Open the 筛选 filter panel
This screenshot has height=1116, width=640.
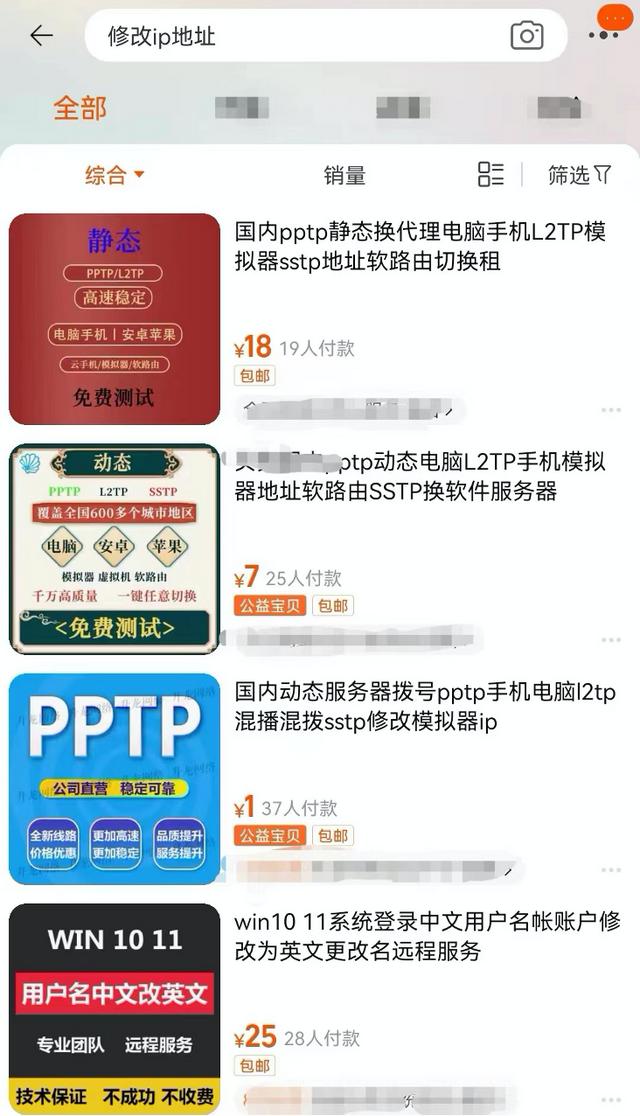point(579,175)
